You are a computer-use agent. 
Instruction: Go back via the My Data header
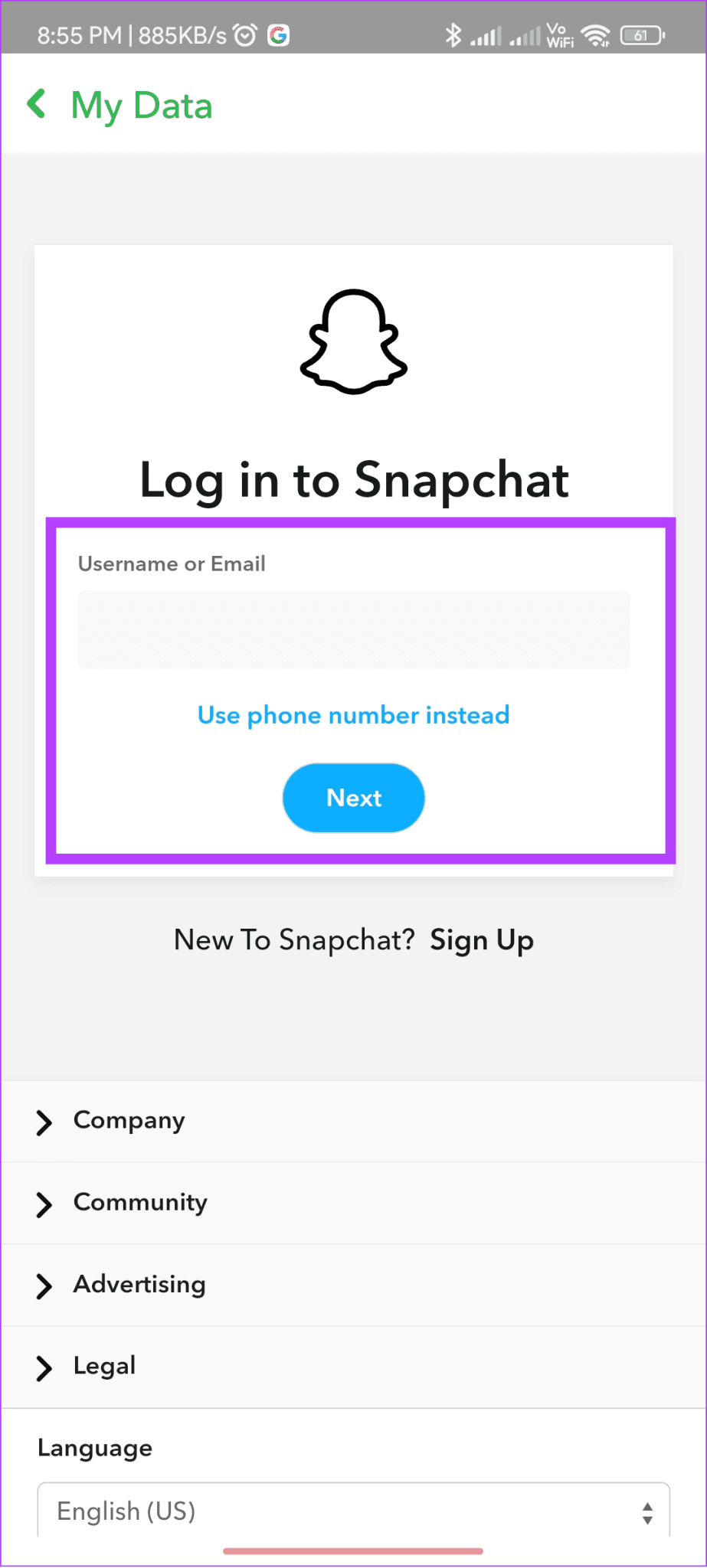click(x=141, y=105)
